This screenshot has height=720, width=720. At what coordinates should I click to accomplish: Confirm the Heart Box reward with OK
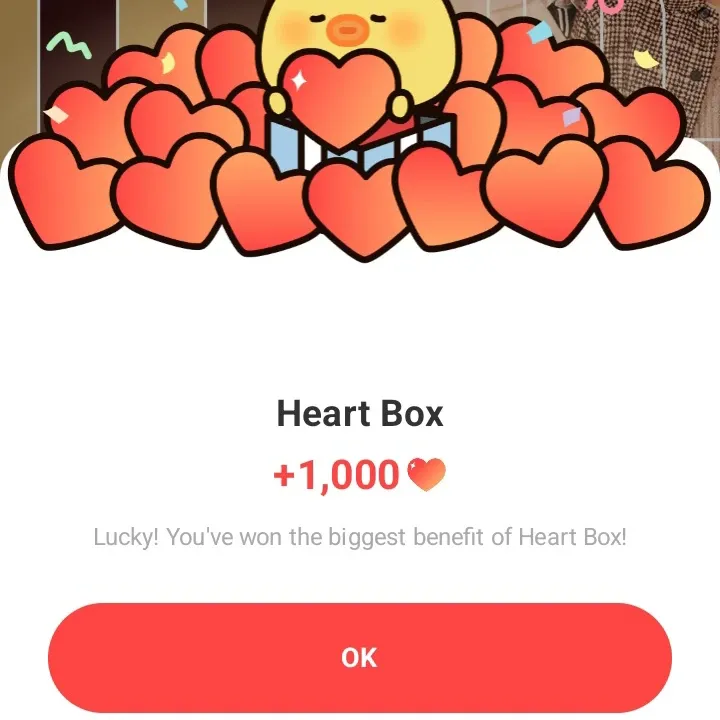359,657
